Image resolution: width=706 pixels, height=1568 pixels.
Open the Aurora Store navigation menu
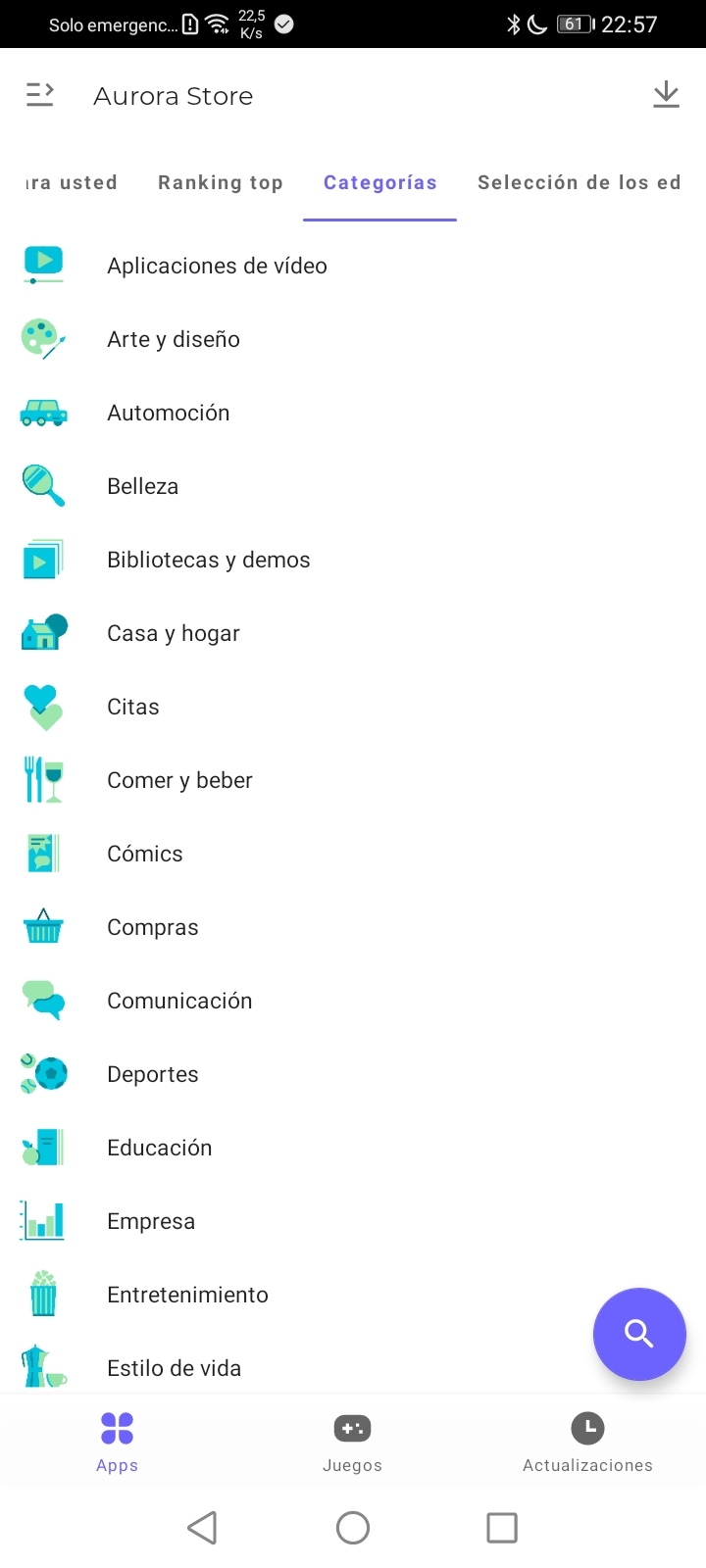[x=39, y=94]
